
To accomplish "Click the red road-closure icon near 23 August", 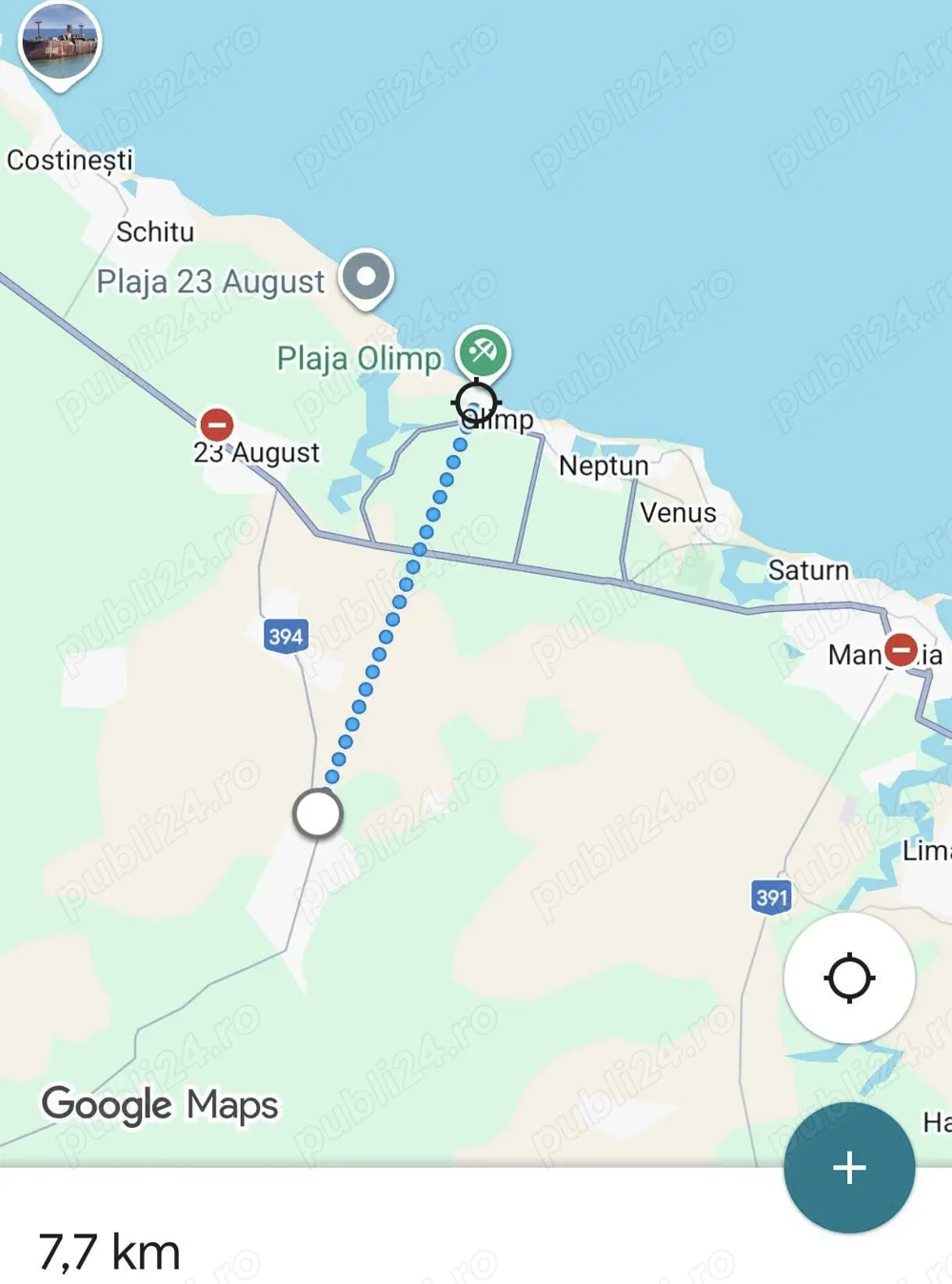I will 217,425.
